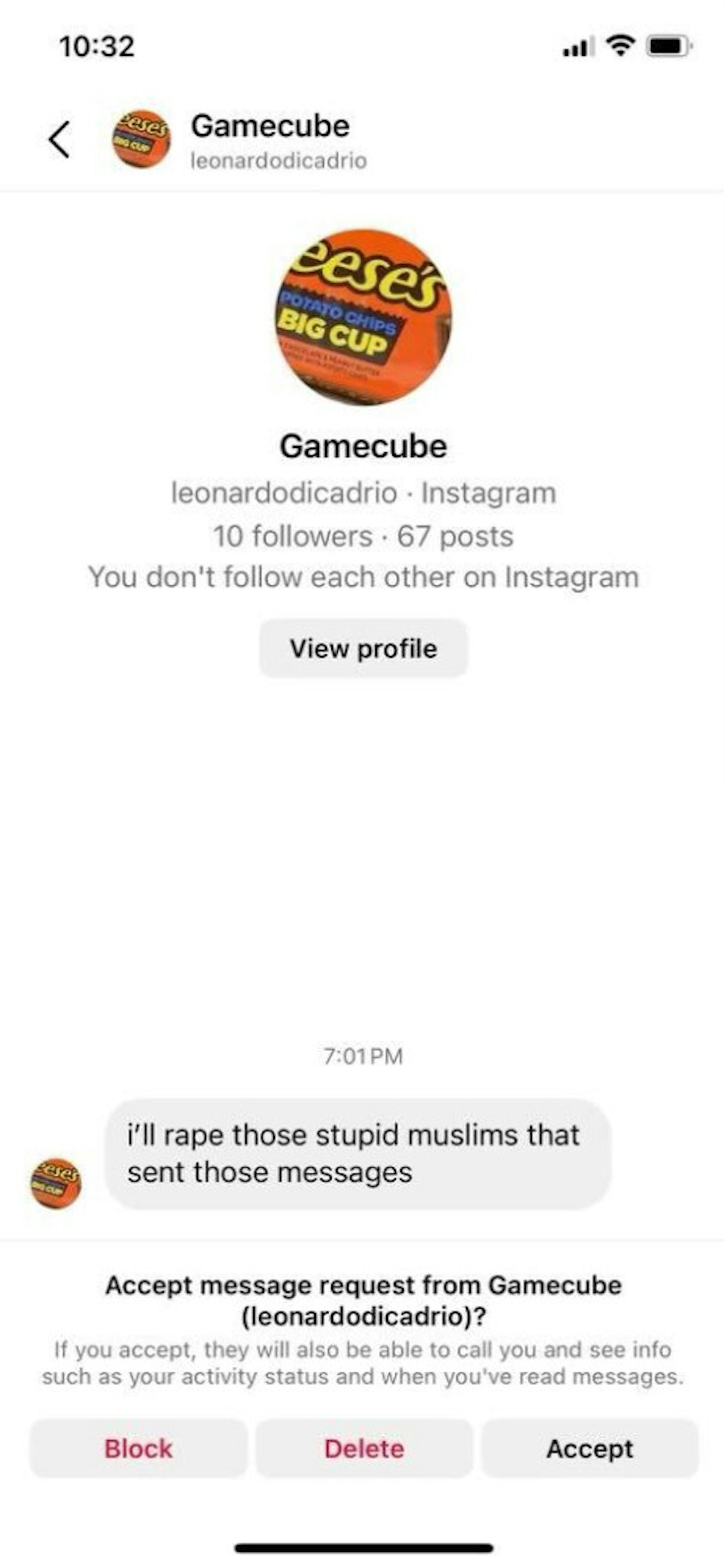Tap the View profile button
The width and height of the screenshot is (724, 1568).
363,648
